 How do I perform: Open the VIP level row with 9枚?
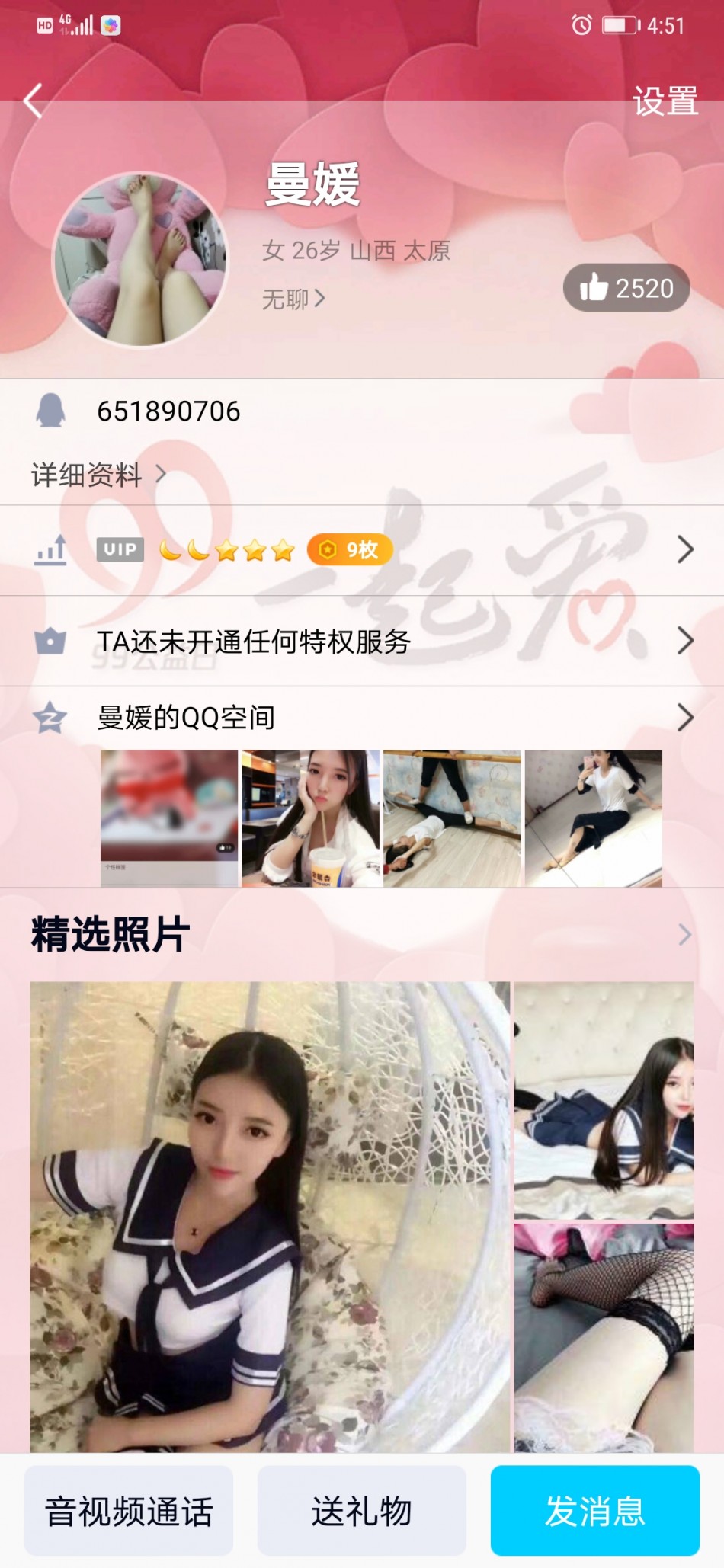click(x=362, y=549)
